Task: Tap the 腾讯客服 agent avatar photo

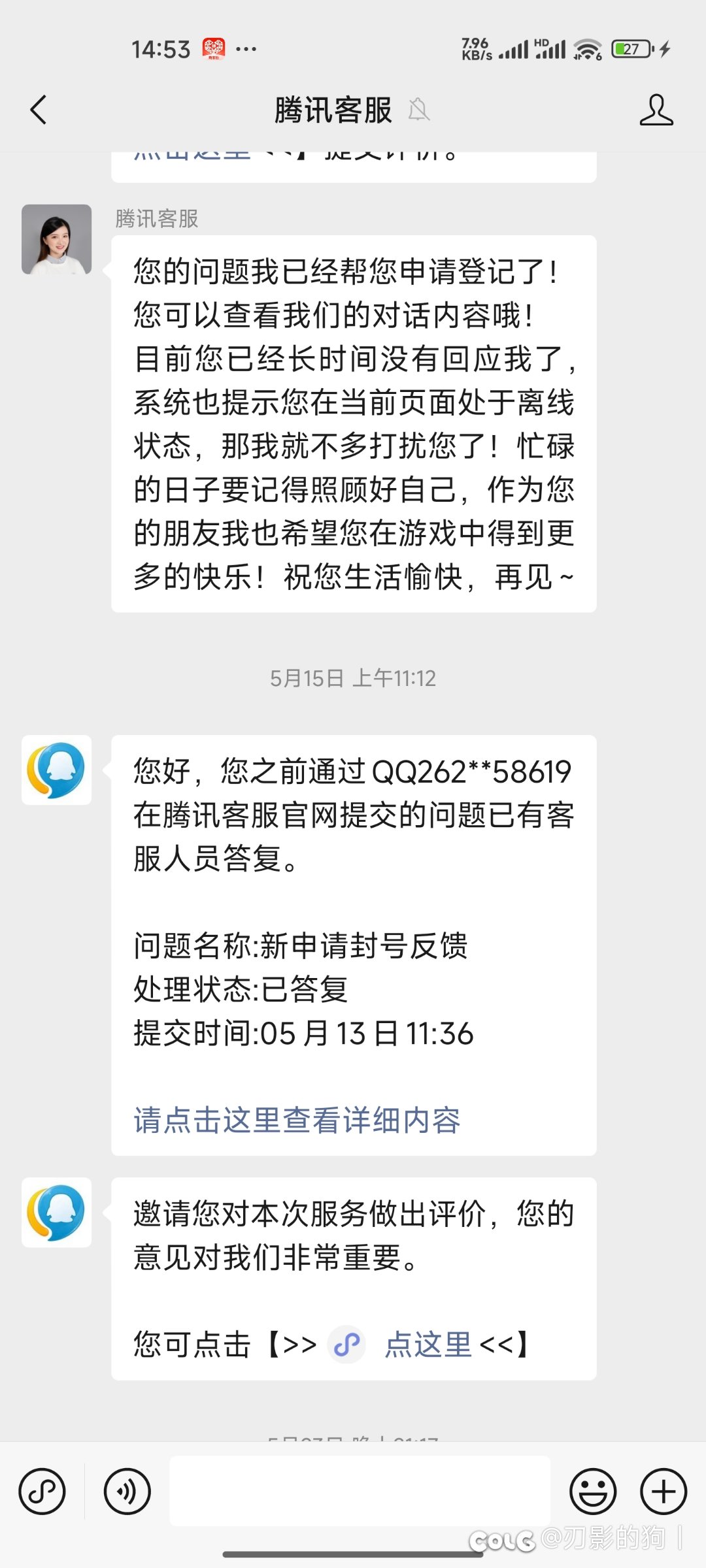Action: coord(57,239)
